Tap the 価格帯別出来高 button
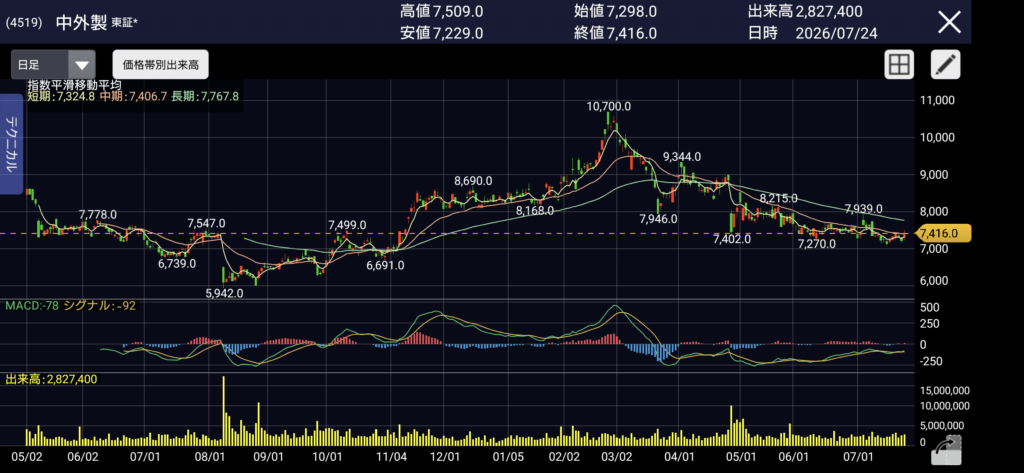The height and width of the screenshot is (473, 1024). [161, 65]
